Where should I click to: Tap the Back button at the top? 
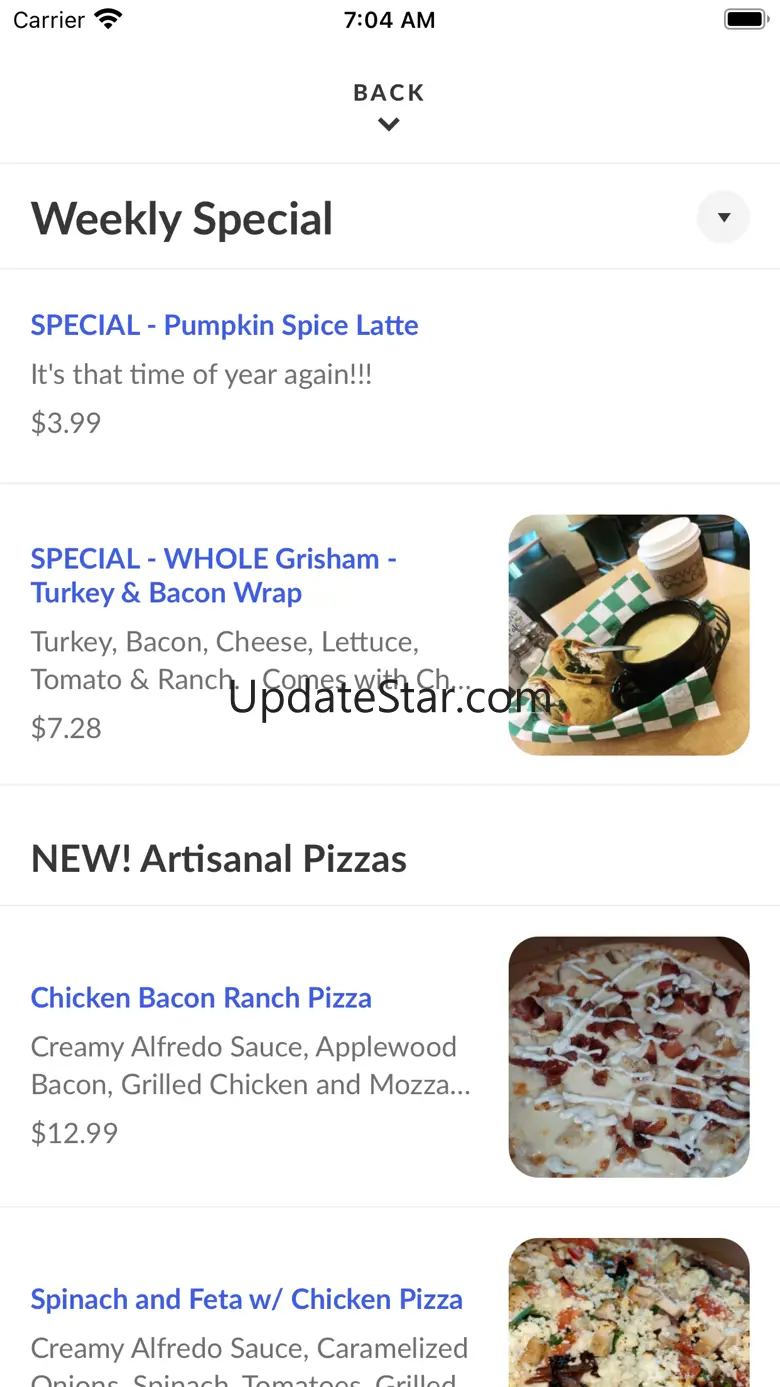point(389,105)
